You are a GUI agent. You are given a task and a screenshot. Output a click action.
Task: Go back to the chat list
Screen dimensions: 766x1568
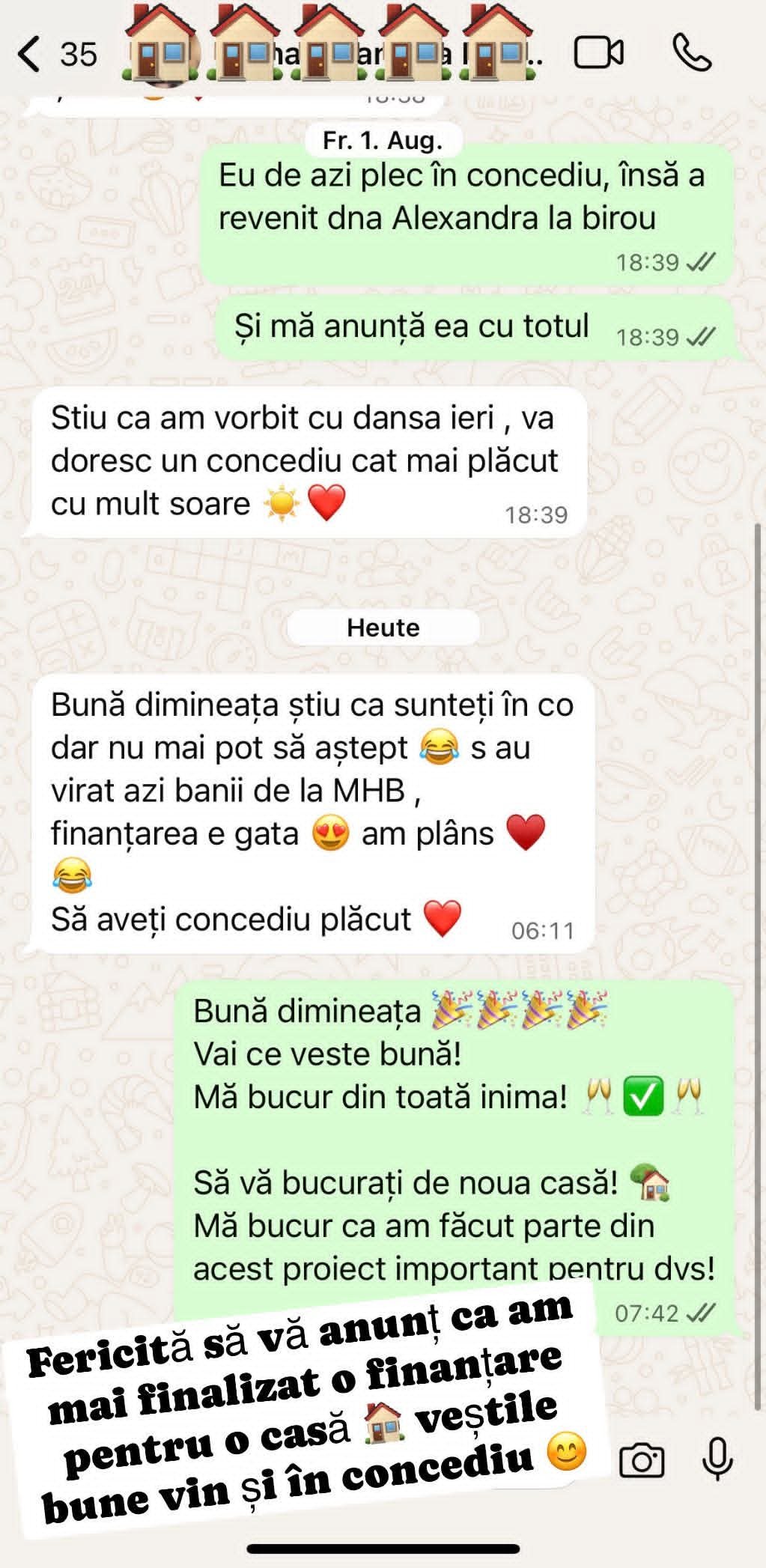click(30, 55)
